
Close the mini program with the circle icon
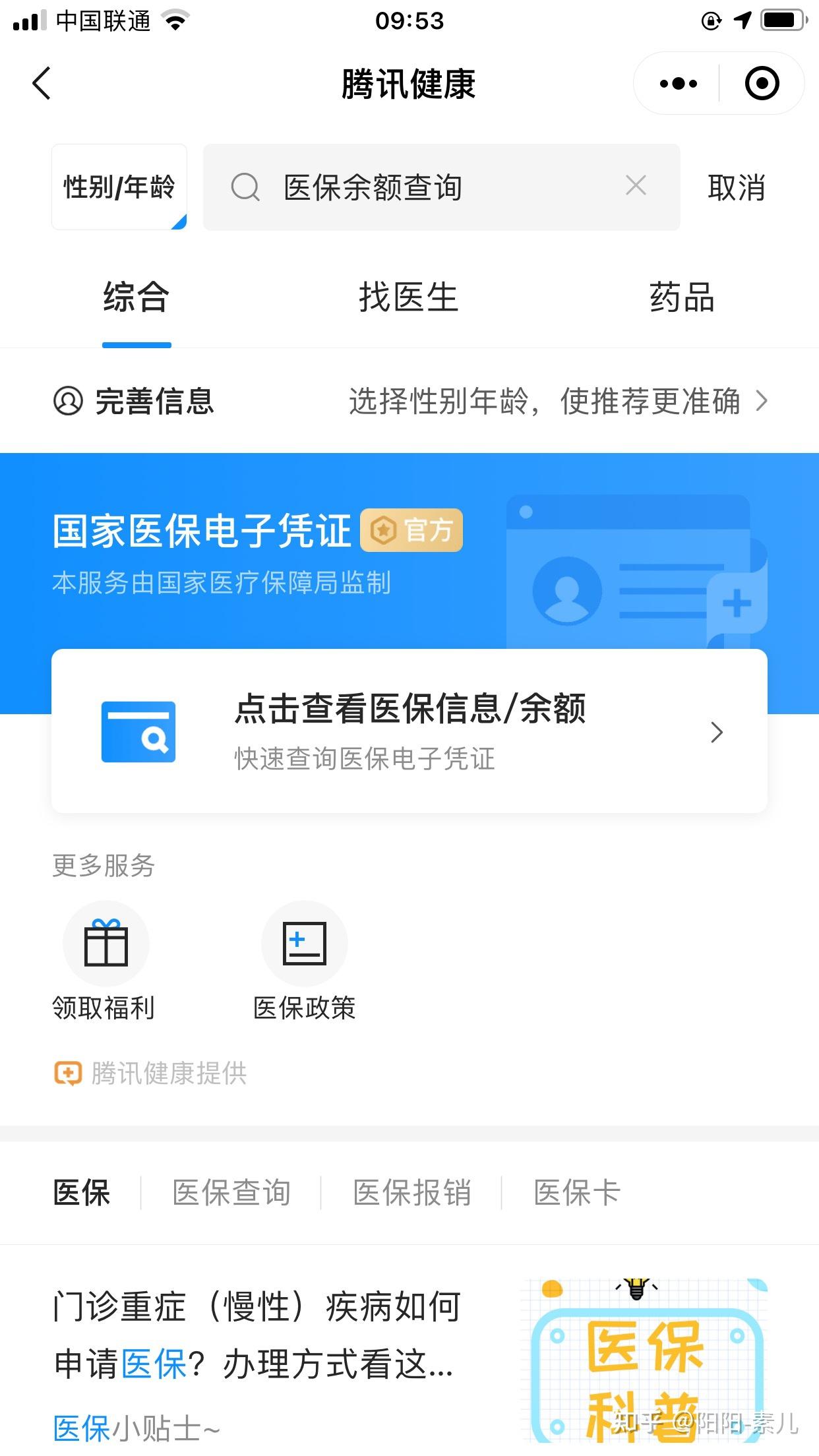(x=762, y=84)
